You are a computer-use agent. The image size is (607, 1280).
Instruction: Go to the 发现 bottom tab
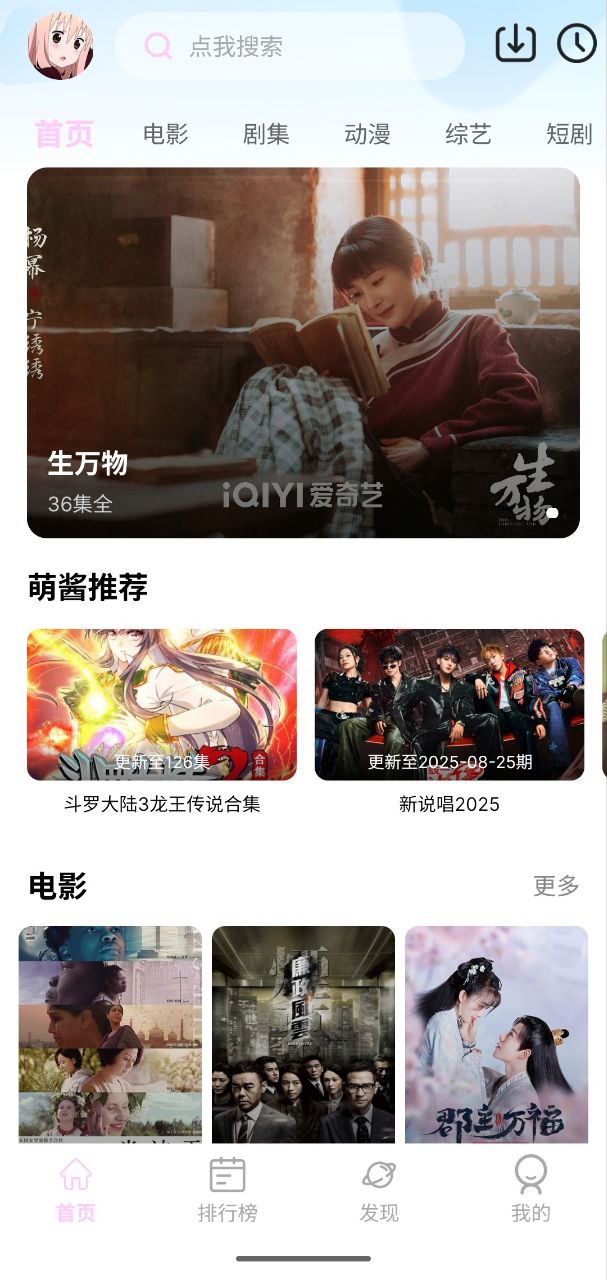379,1190
